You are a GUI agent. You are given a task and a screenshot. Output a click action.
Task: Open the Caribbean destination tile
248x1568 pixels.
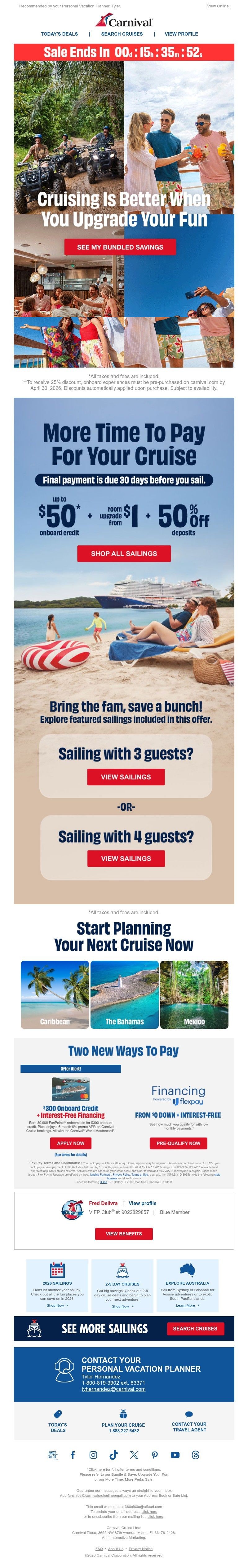55,995
